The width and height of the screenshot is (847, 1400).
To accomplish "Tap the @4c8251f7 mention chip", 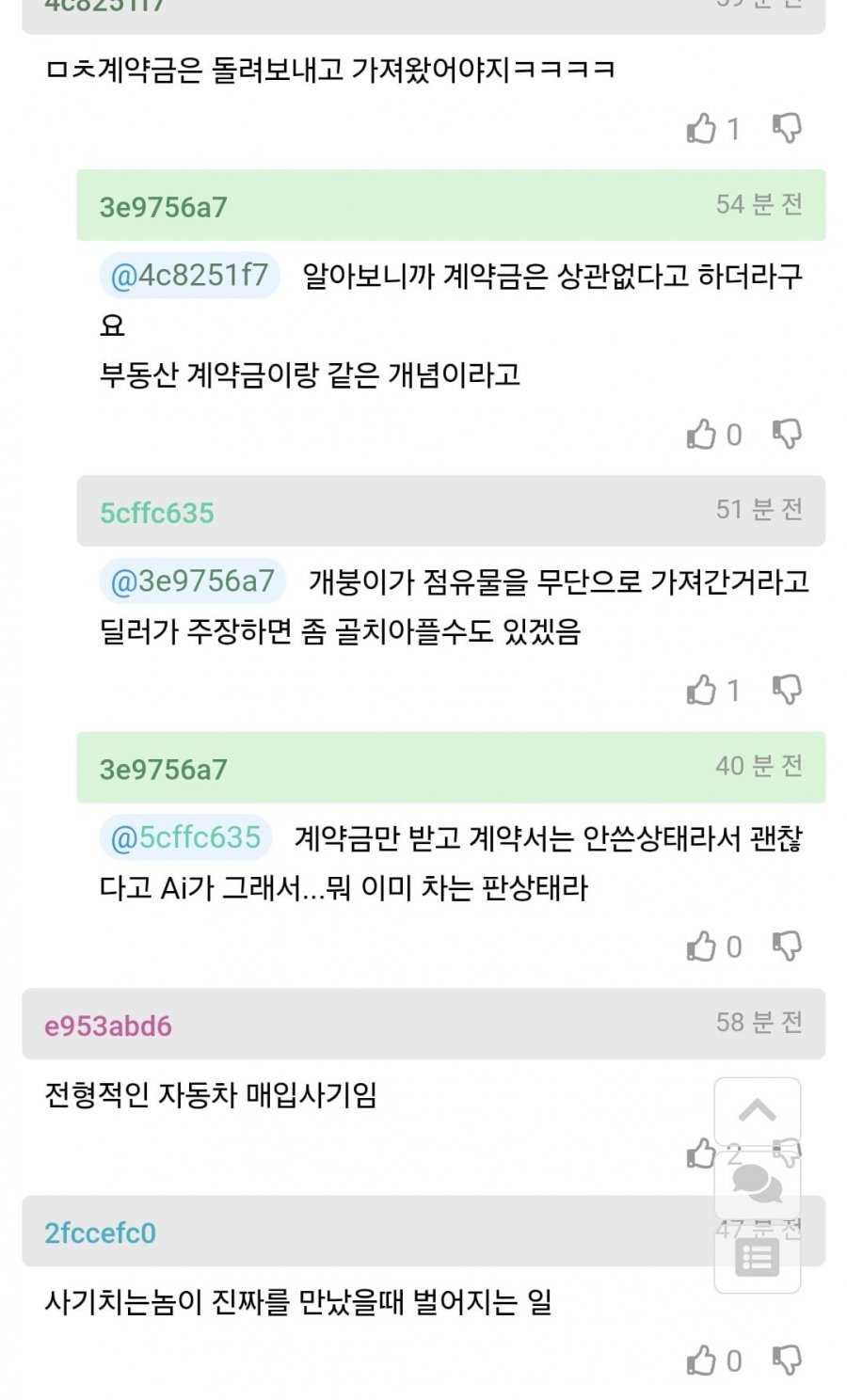I will pyautogui.click(x=189, y=276).
